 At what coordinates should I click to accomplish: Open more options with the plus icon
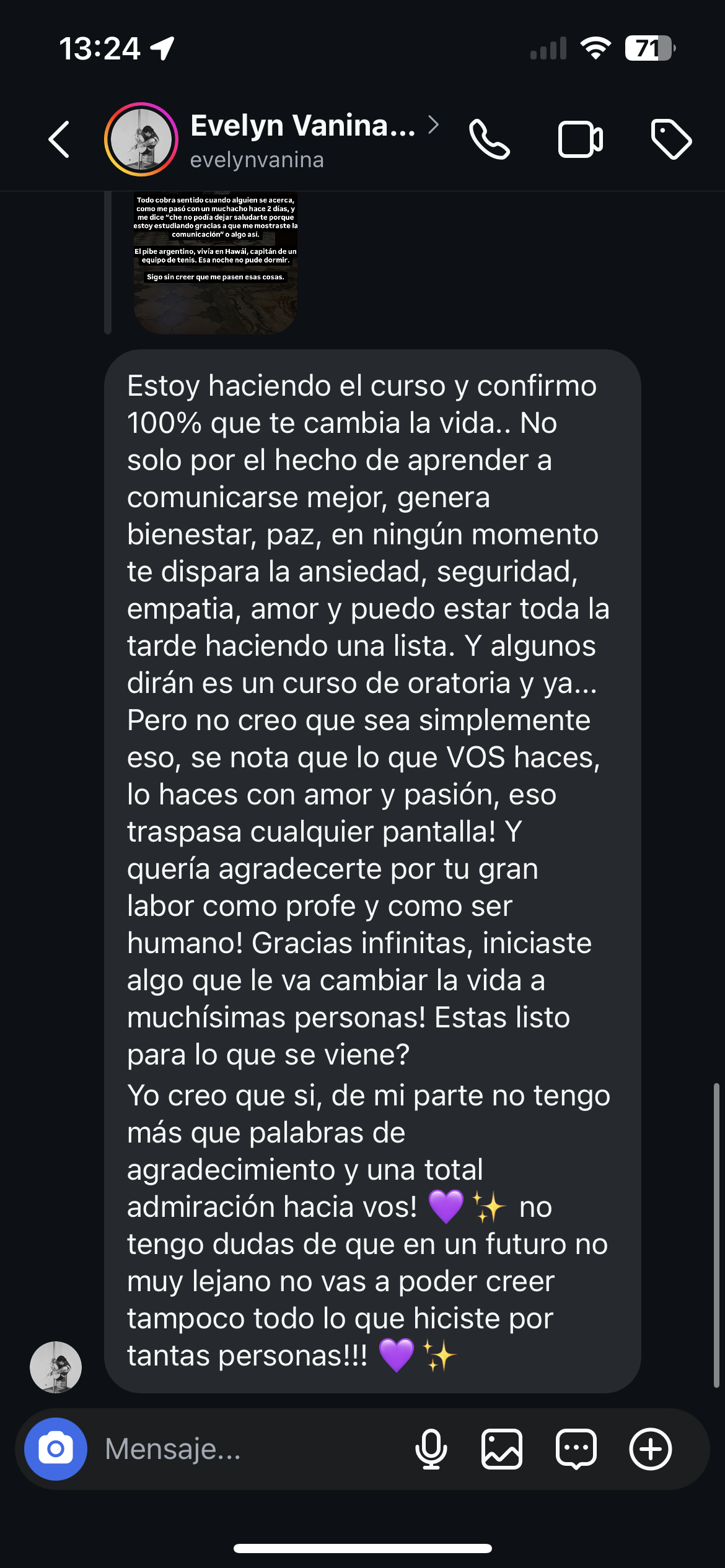[651, 1449]
